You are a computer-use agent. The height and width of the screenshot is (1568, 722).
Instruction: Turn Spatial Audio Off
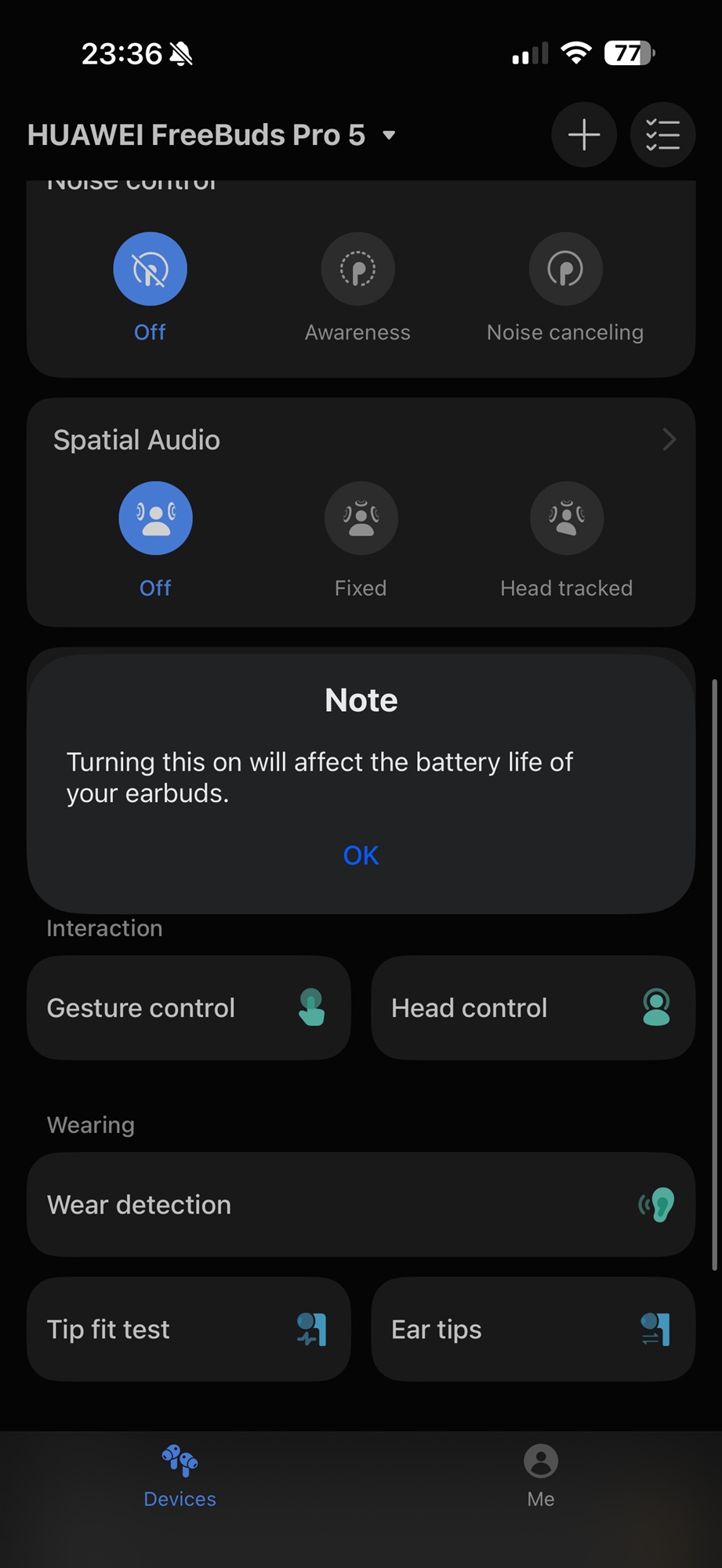pos(155,519)
